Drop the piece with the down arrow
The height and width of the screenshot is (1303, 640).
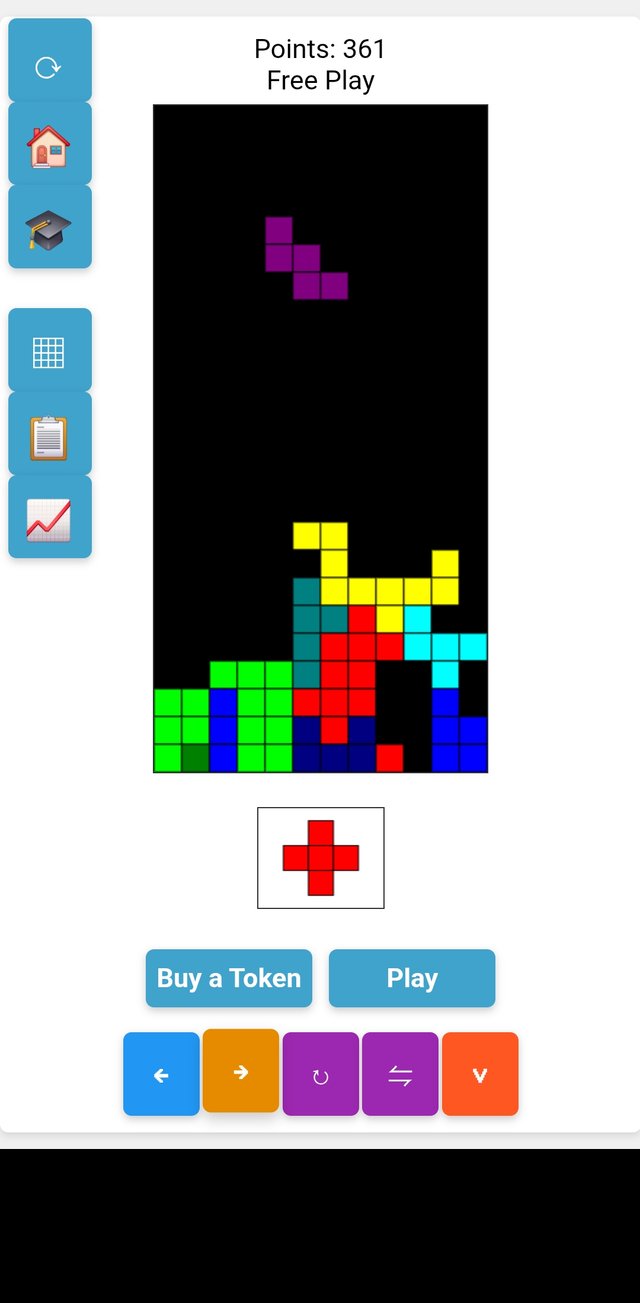[480, 1075]
